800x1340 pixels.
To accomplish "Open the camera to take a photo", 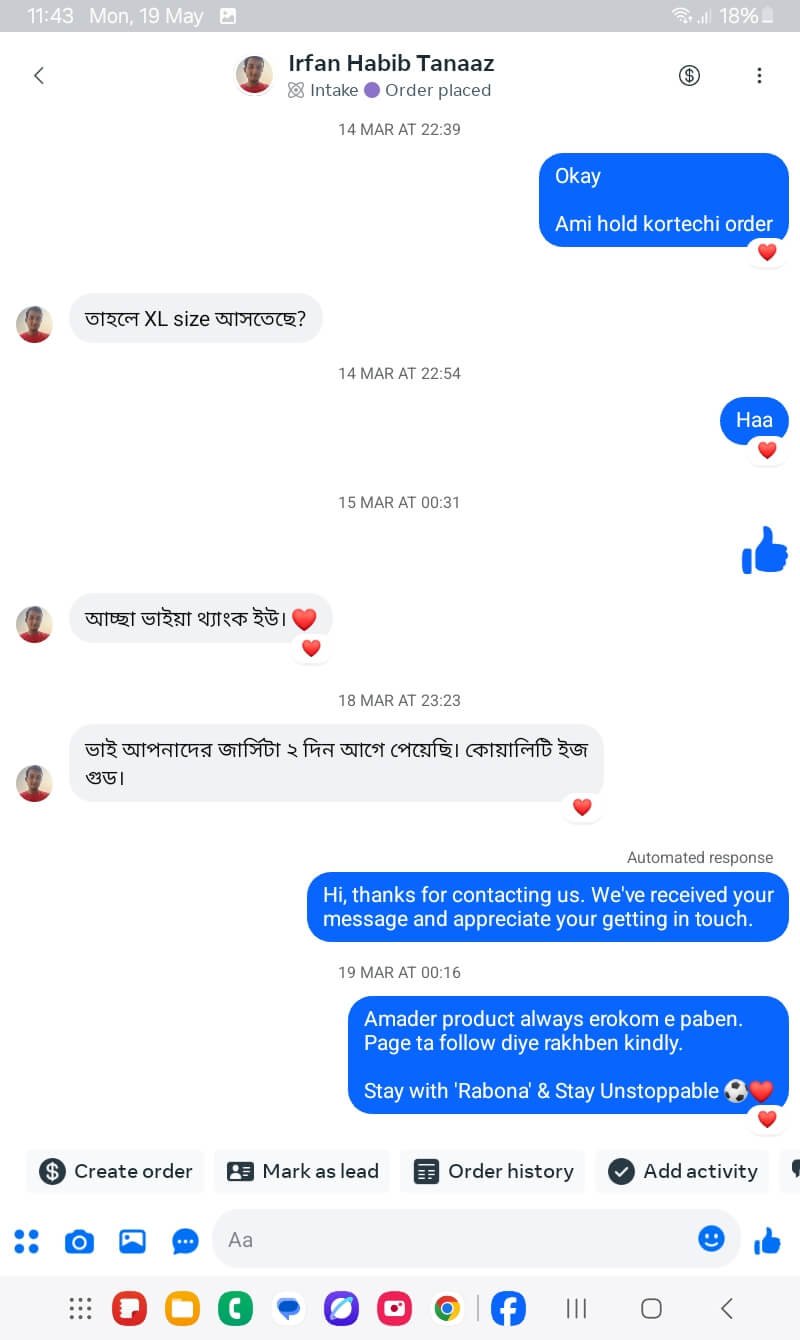I will click(79, 1241).
